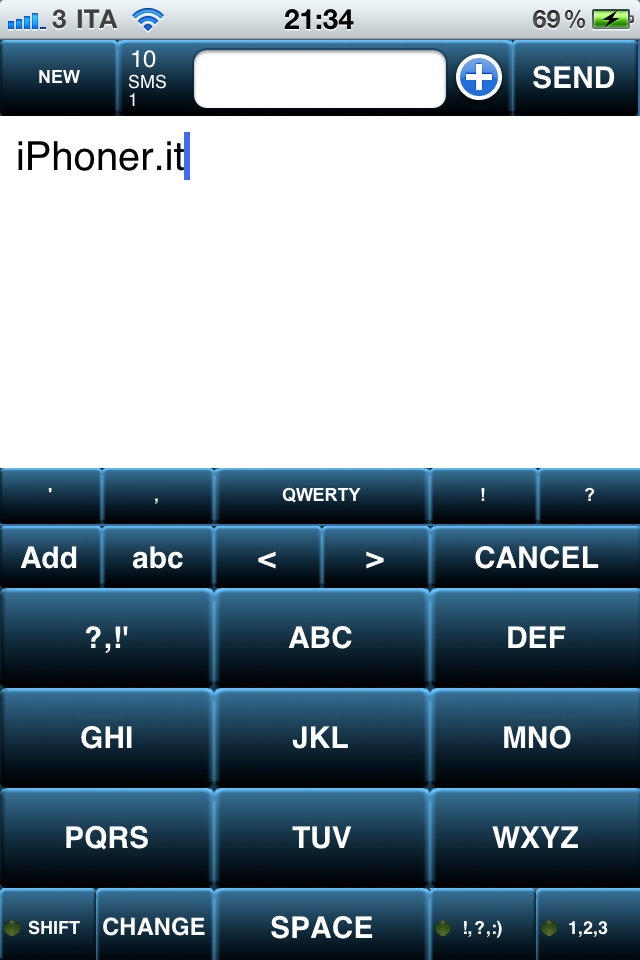This screenshot has width=640, height=960.
Task: Tap the NEW message button
Action: (x=59, y=78)
